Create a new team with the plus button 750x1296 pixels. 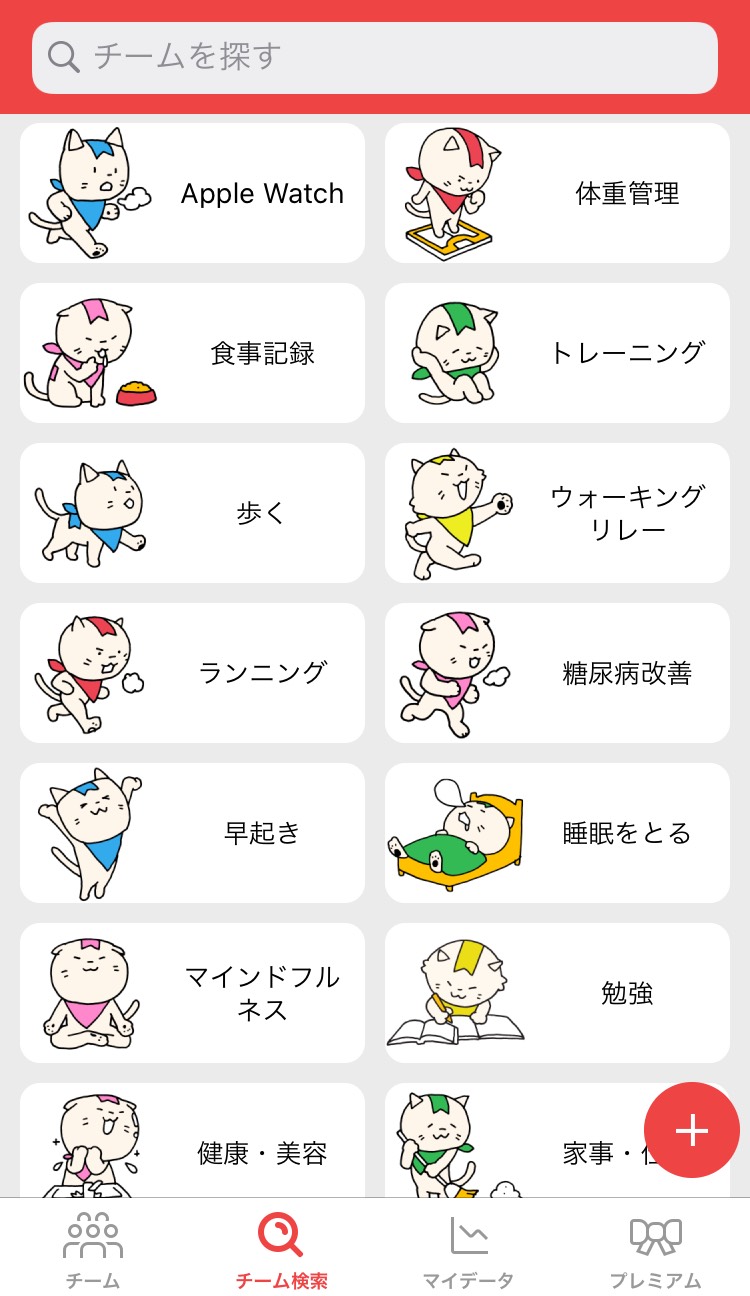[692, 1130]
